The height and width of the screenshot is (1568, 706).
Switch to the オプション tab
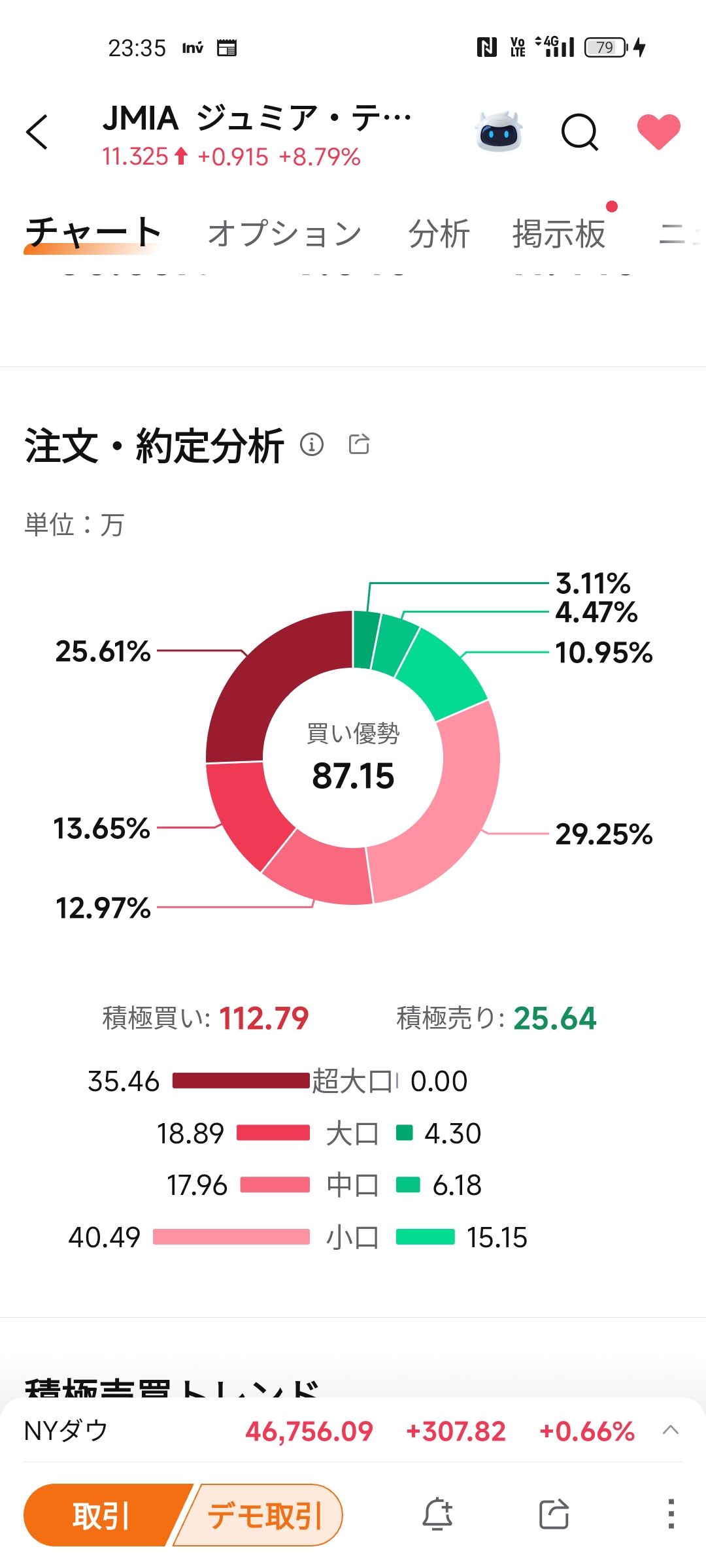(x=284, y=233)
